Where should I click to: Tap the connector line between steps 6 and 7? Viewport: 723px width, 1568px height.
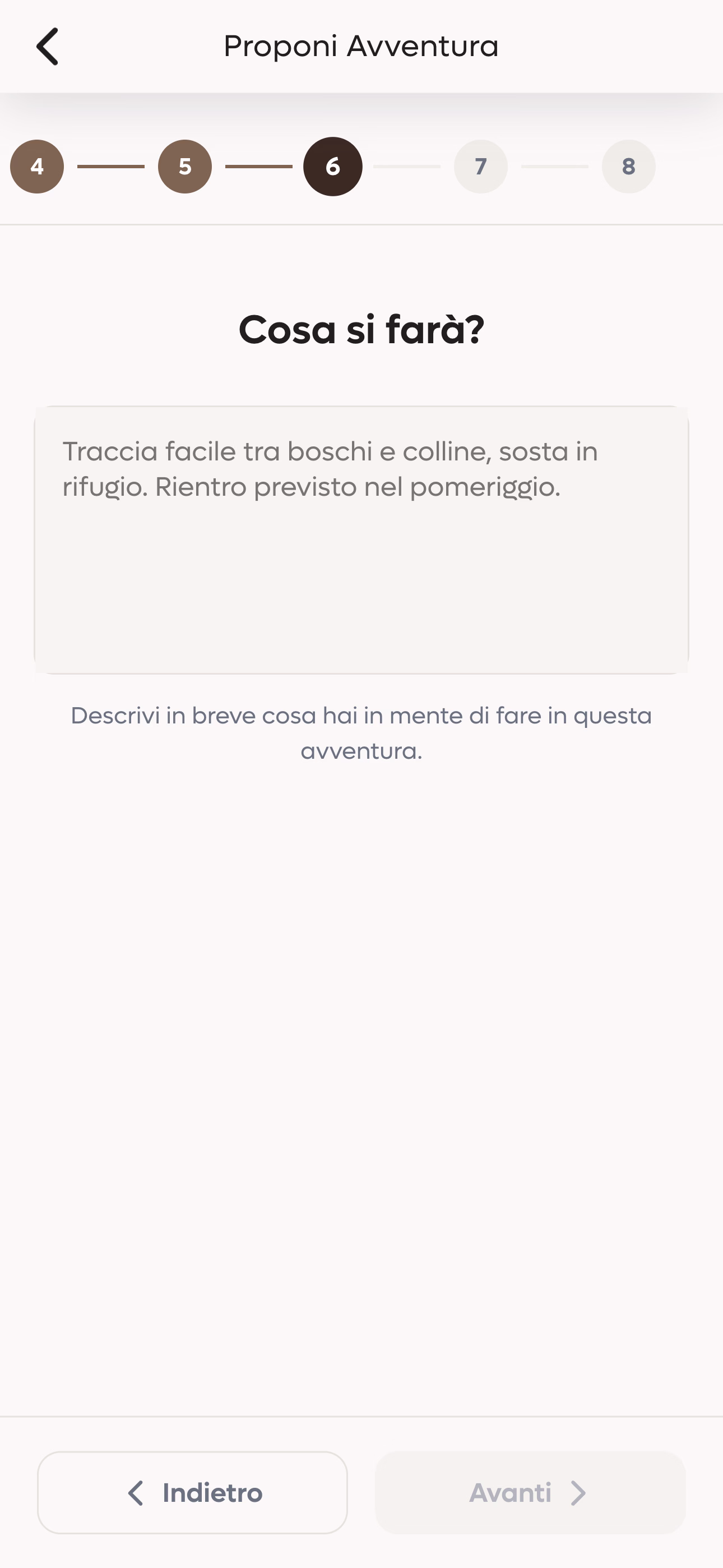pos(406,166)
